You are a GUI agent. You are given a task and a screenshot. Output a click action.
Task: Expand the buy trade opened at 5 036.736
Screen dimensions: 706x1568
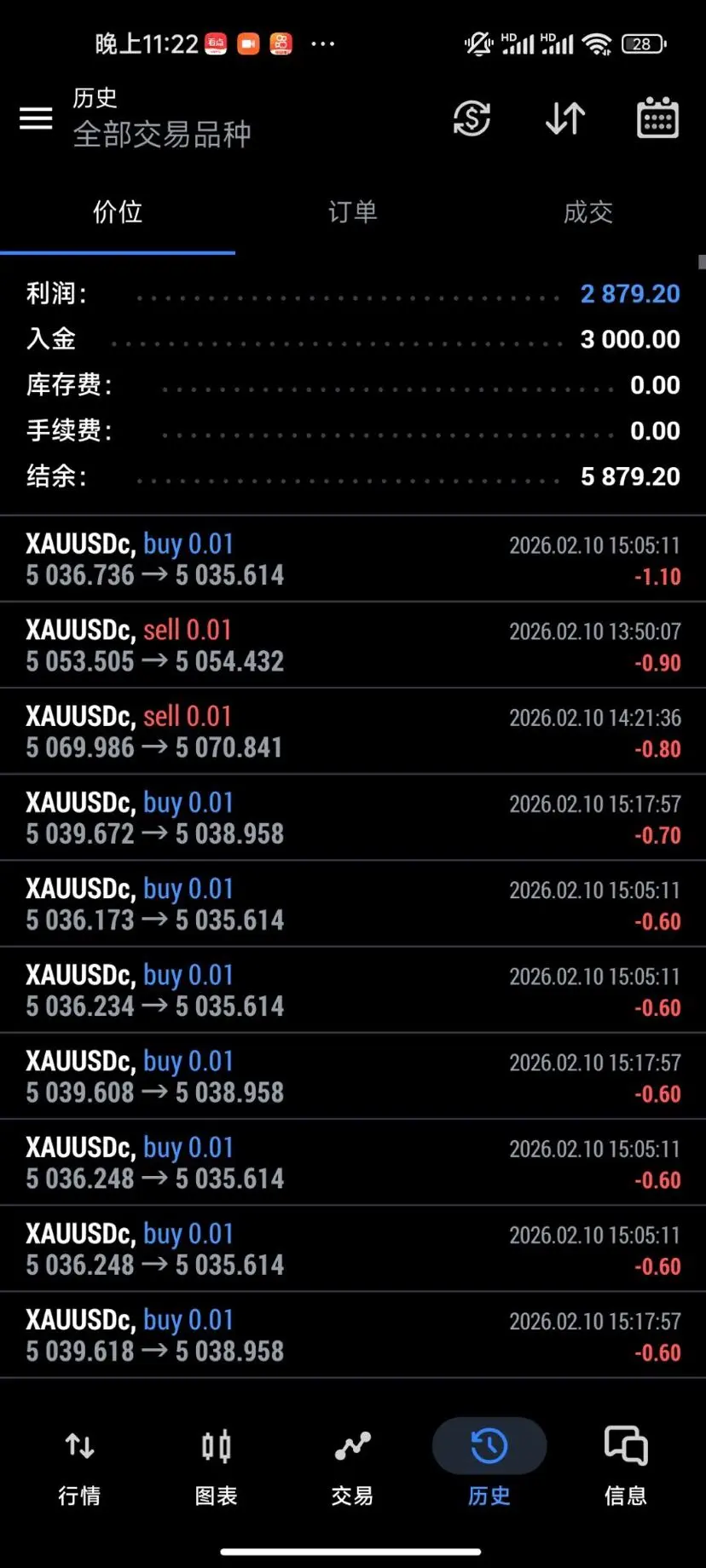(353, 560)
